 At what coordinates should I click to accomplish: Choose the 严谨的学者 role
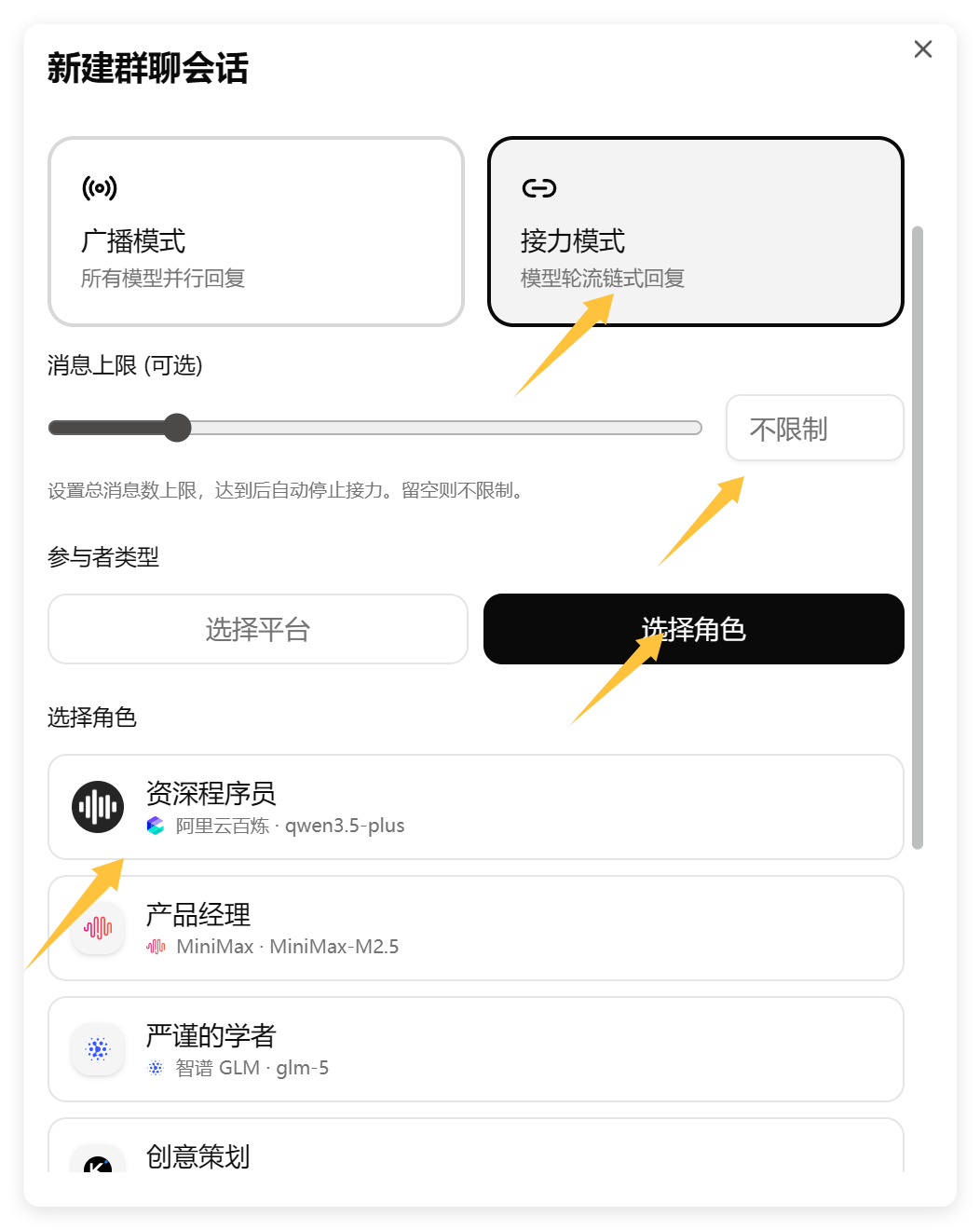pyautogui.click(x=475, y=1049)
